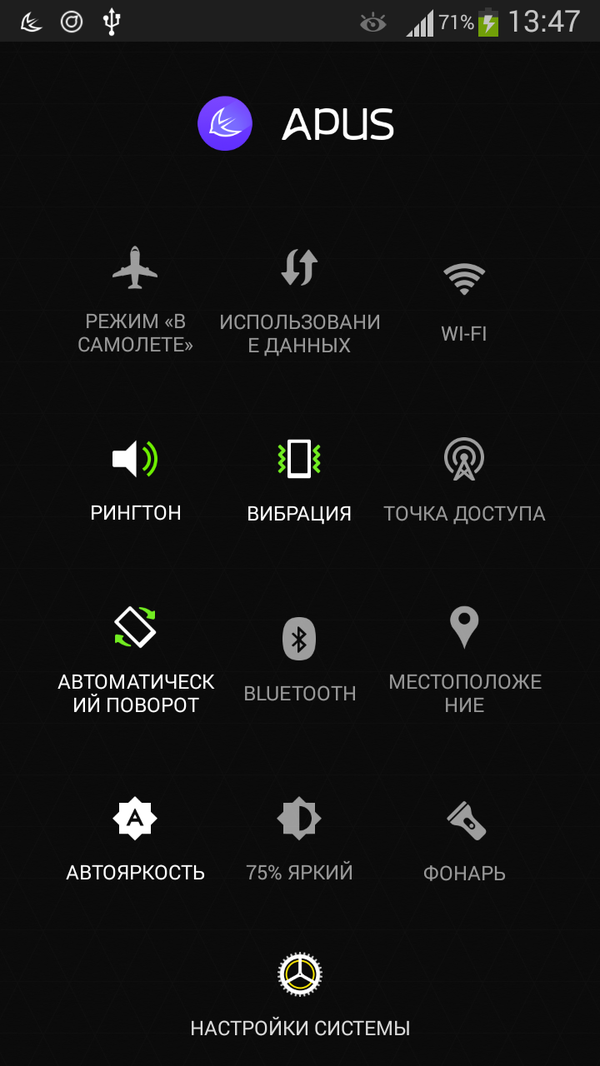Turn on Bluetooth
The height and width of the screenshot is (1066, 600).
click(299, 638)
